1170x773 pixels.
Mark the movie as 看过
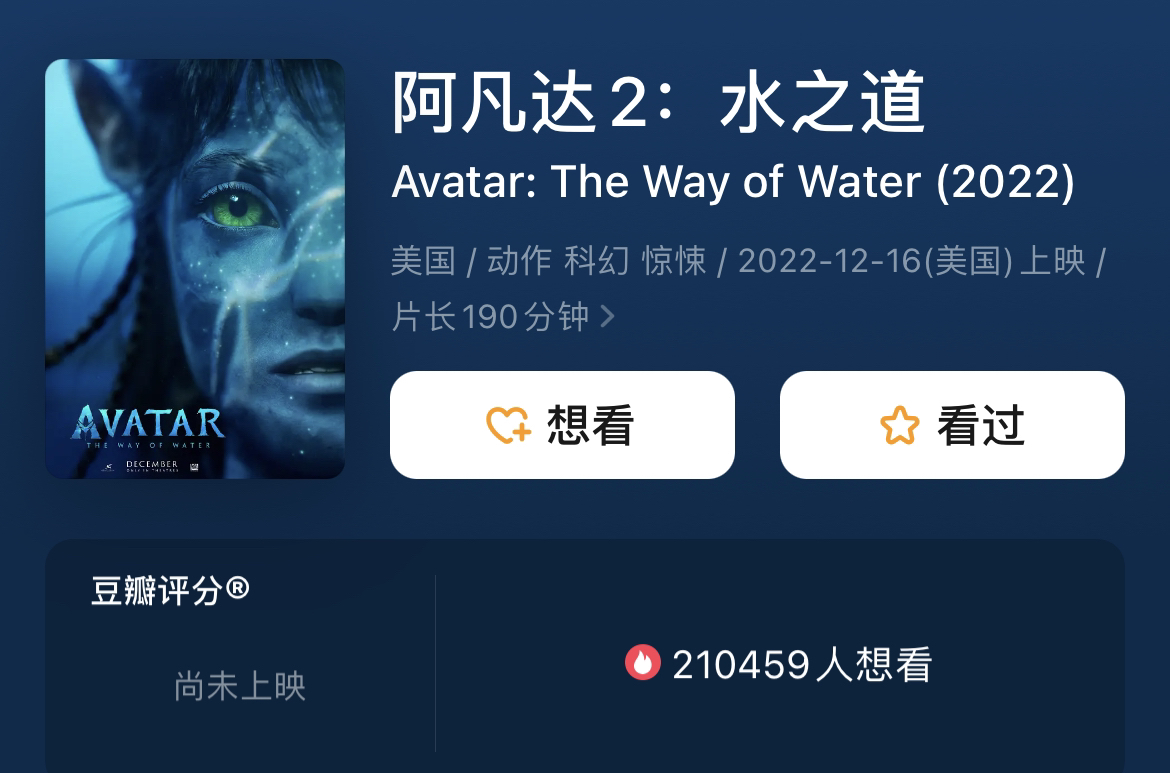tap(952, 425)
